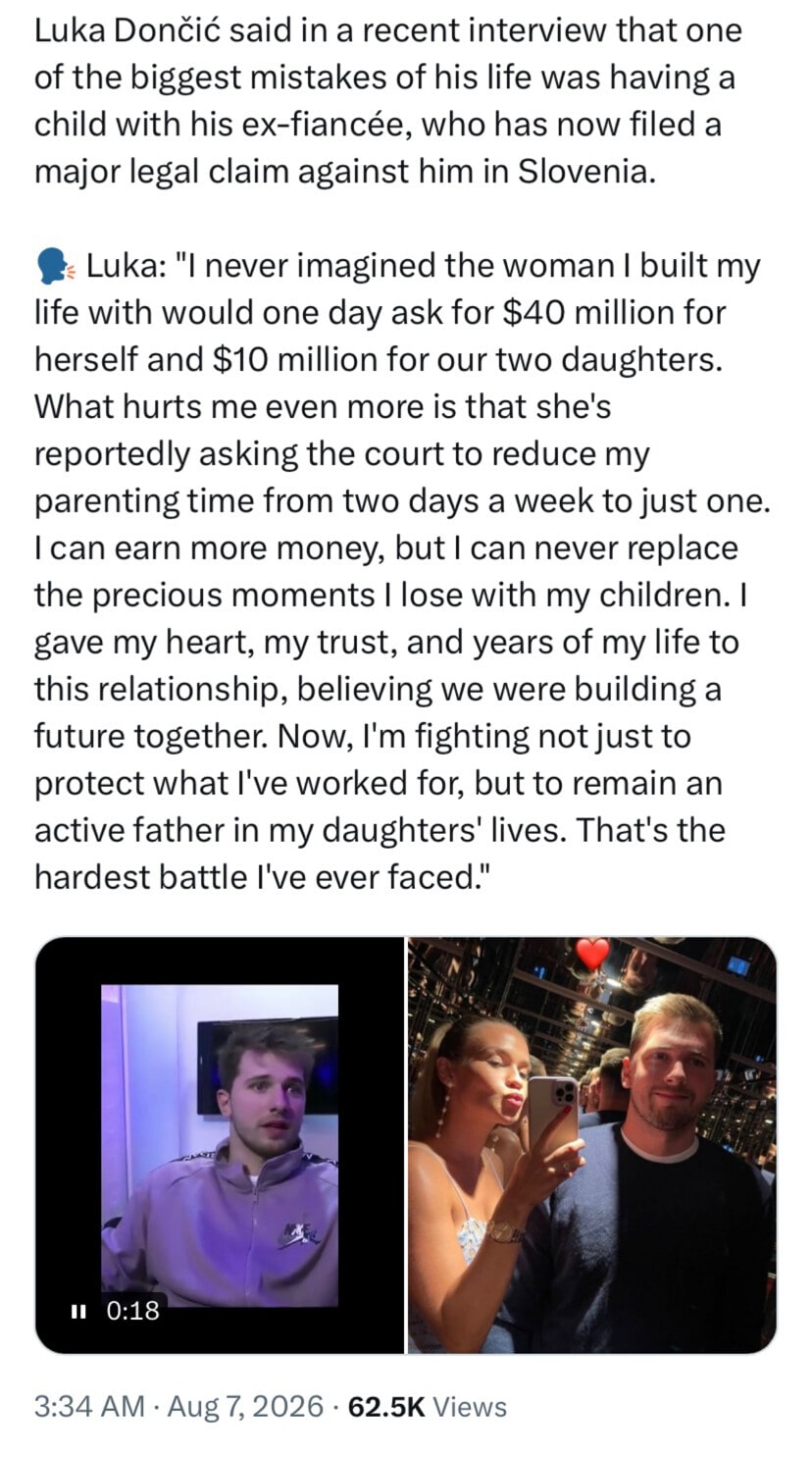
Task: Open the video thumbnail in the post
Action: pyautogui.click(x=220, y=1145)
